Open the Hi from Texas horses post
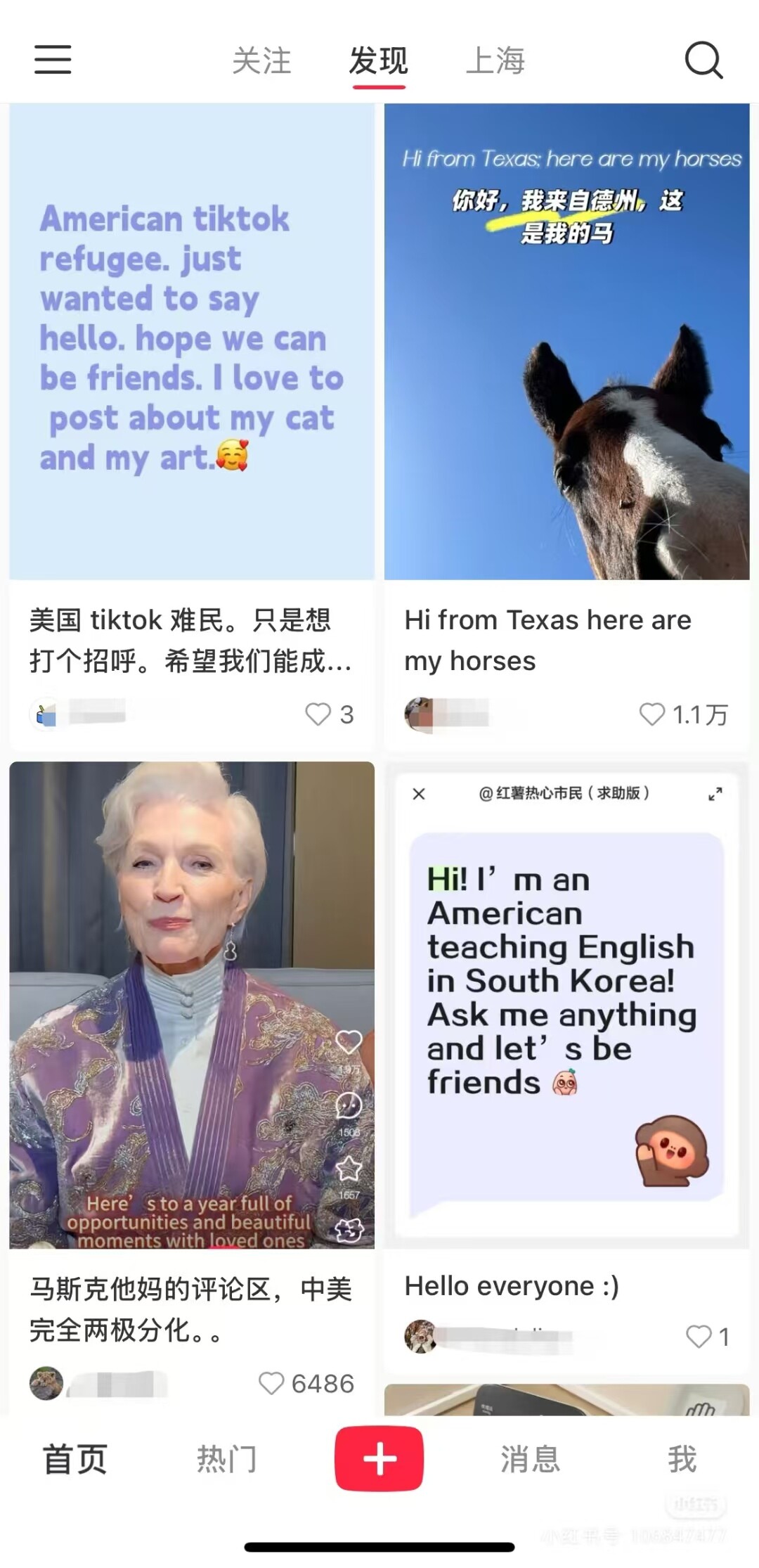759x1568 pixels. tap(566, 342)
